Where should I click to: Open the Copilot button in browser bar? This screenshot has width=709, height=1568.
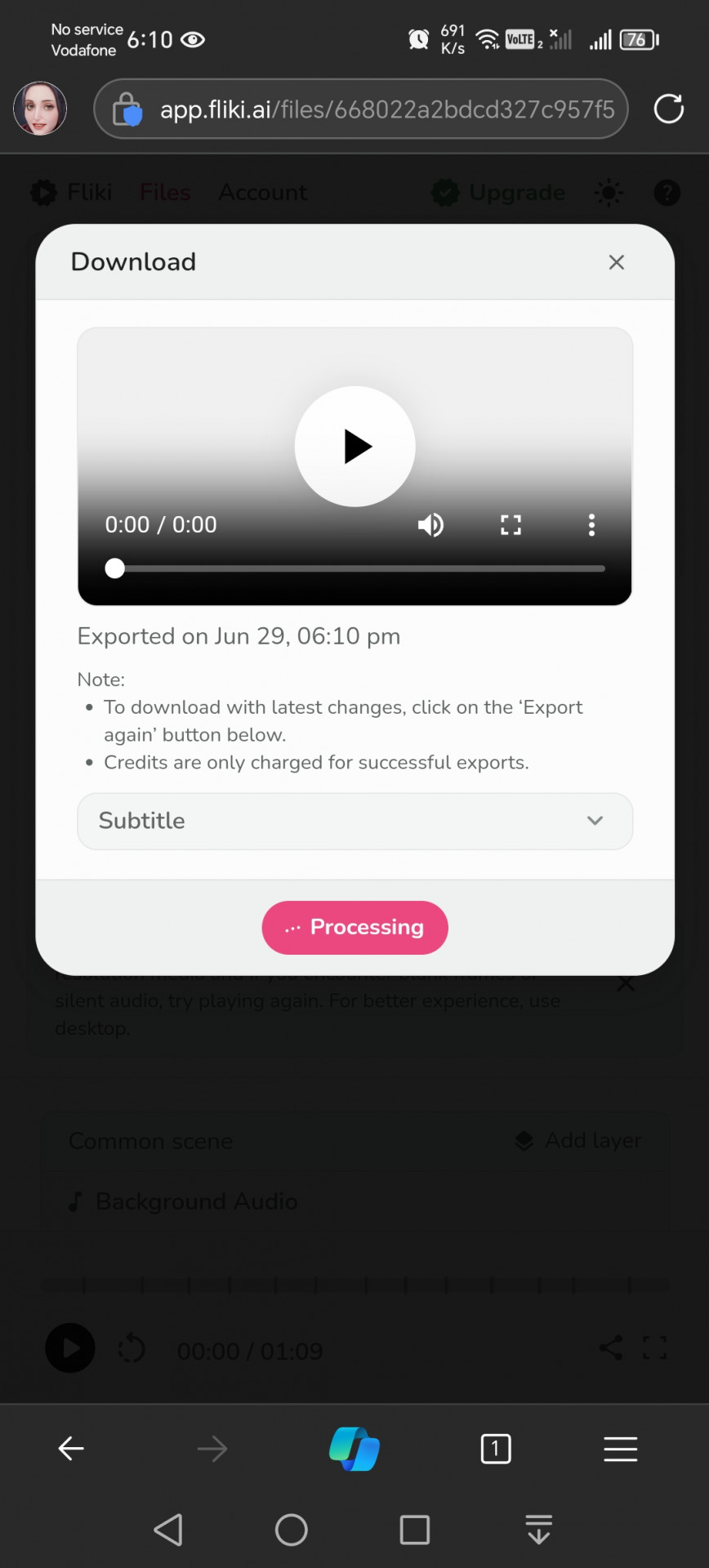coord(354,1449)
